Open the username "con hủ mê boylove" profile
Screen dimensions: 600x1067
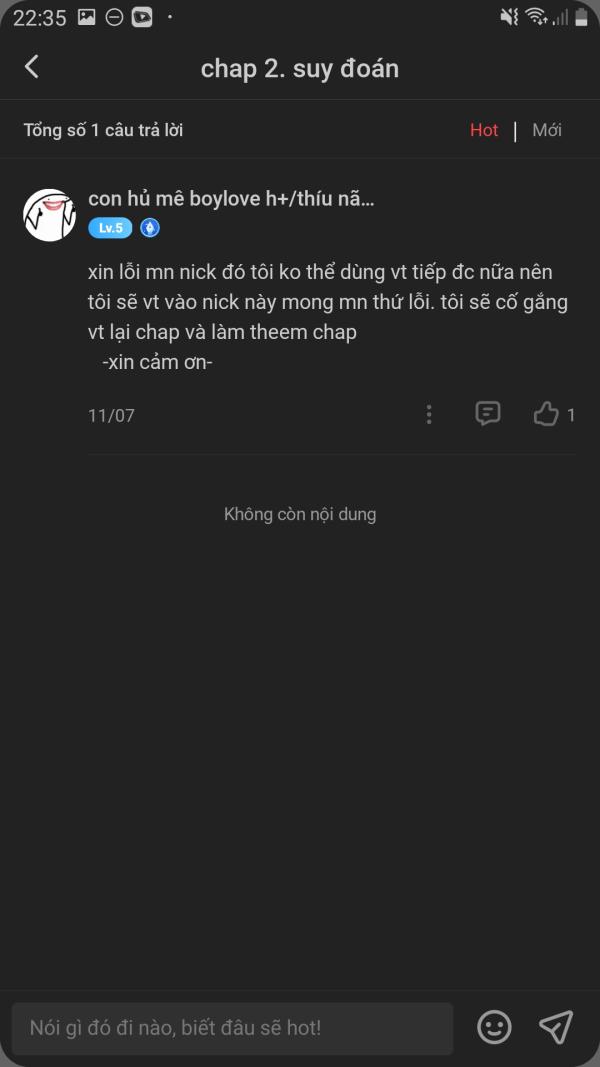point(231,199)
